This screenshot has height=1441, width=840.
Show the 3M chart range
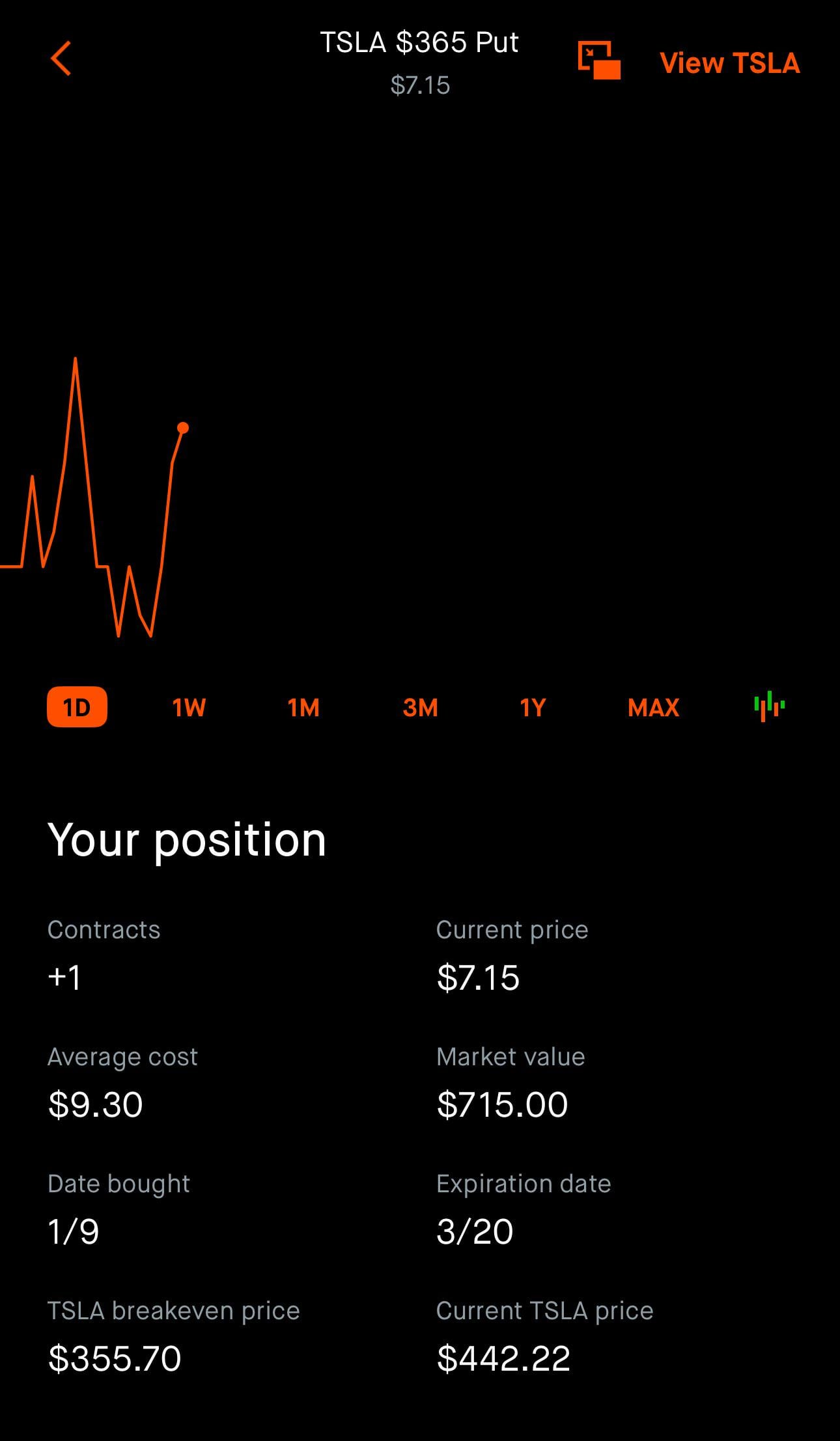(x=420, y=707)
